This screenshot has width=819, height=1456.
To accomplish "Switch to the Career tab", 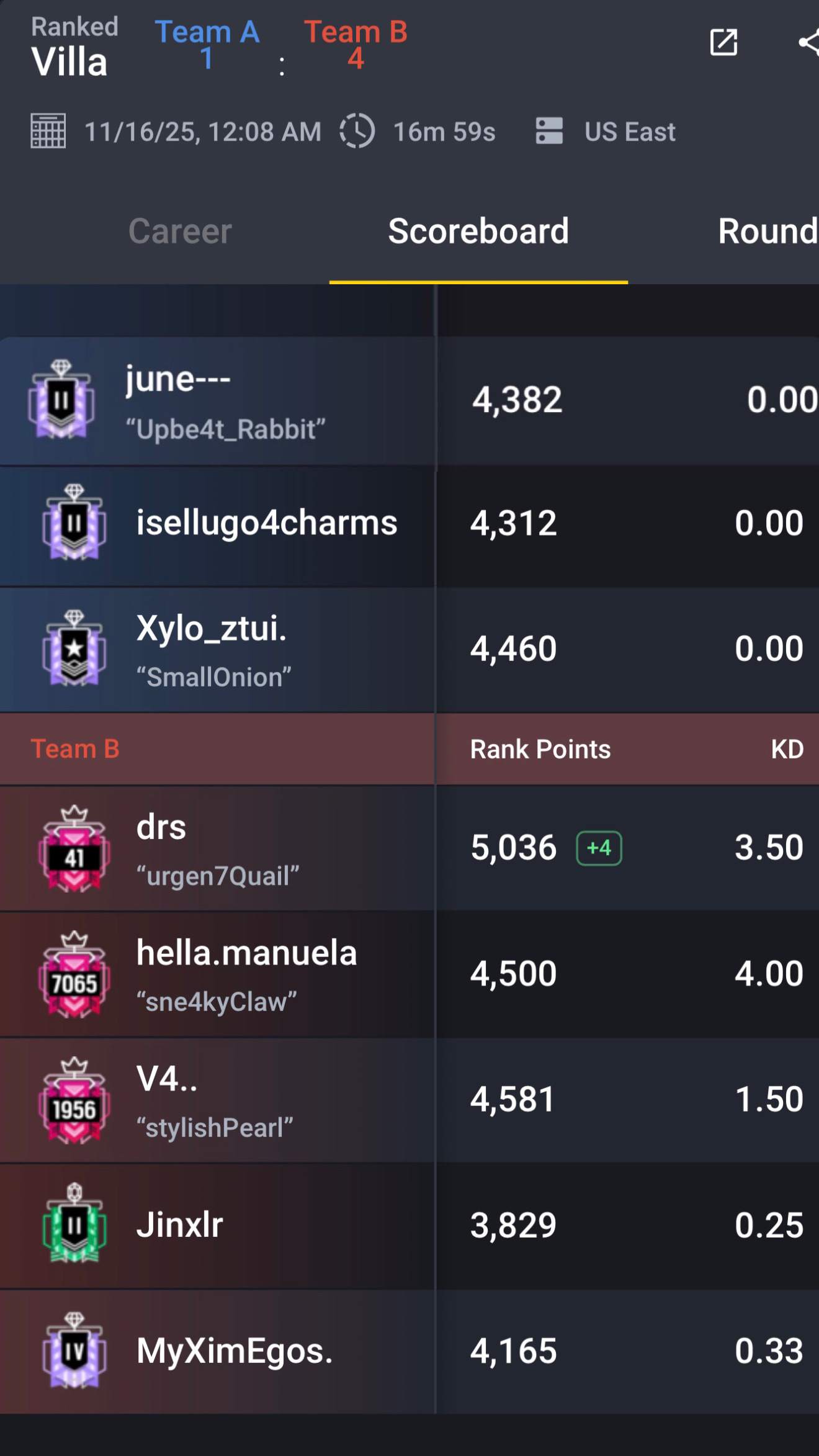I will click(x=180, y=231).
